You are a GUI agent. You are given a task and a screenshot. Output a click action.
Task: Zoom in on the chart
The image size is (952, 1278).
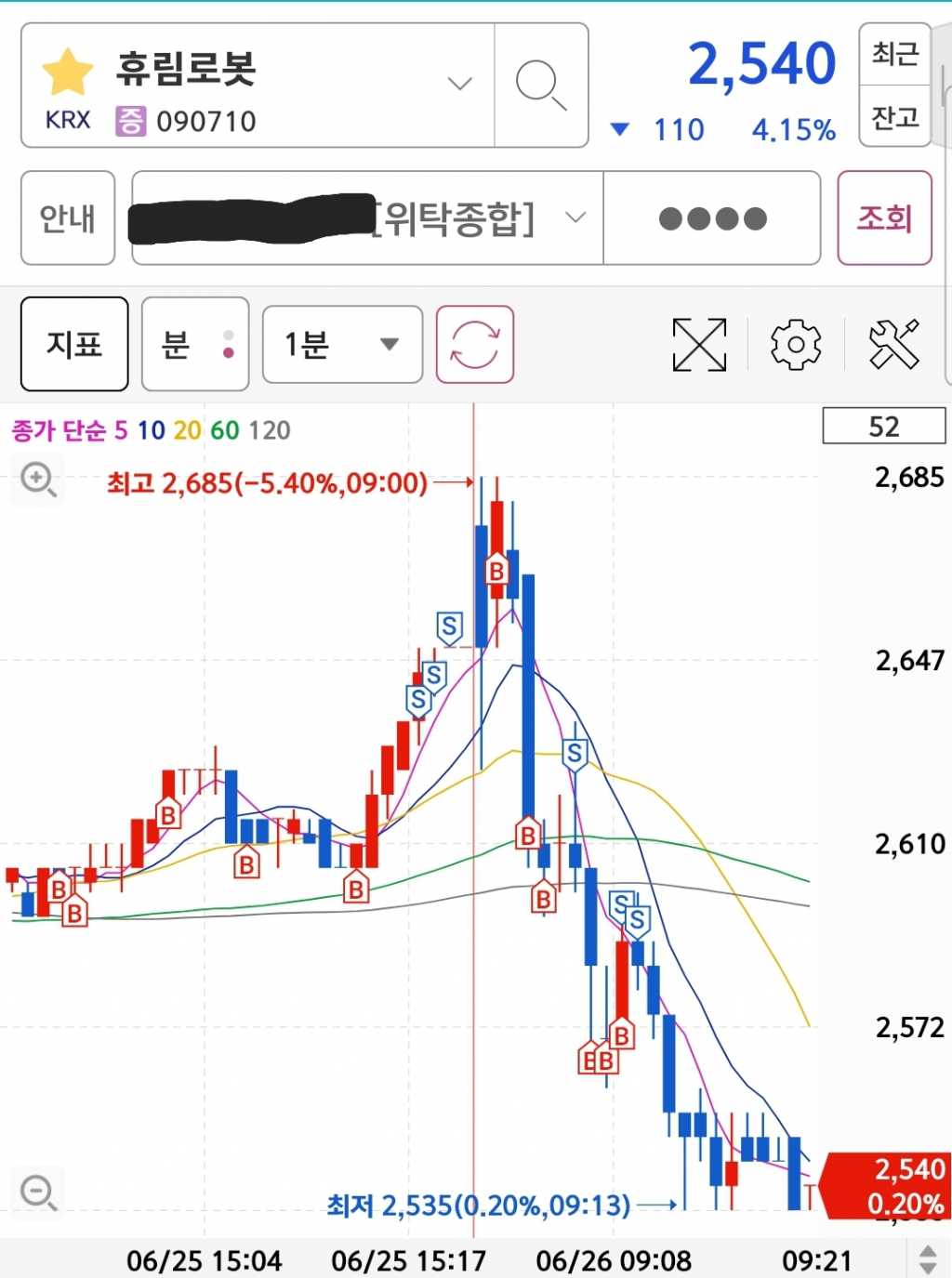tap(38, 480)
